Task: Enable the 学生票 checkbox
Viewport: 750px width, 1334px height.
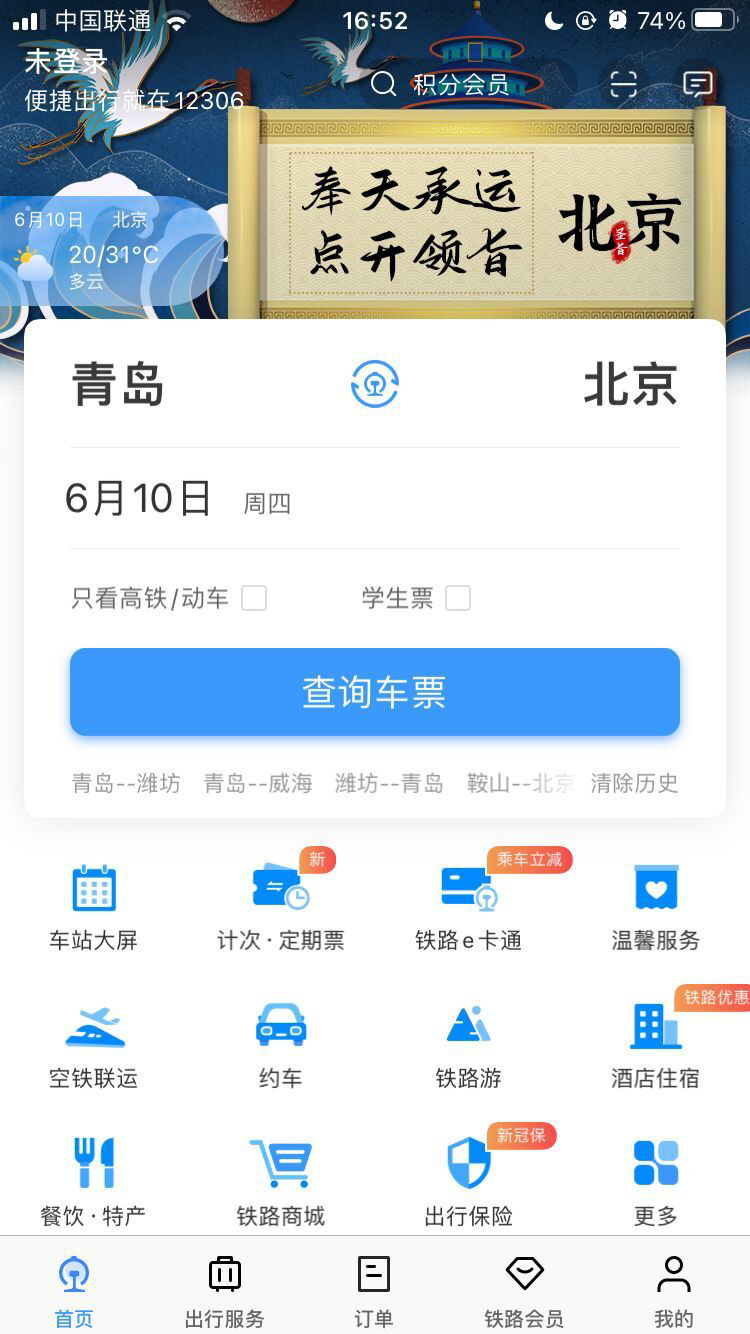Action: tap(458, 598)
